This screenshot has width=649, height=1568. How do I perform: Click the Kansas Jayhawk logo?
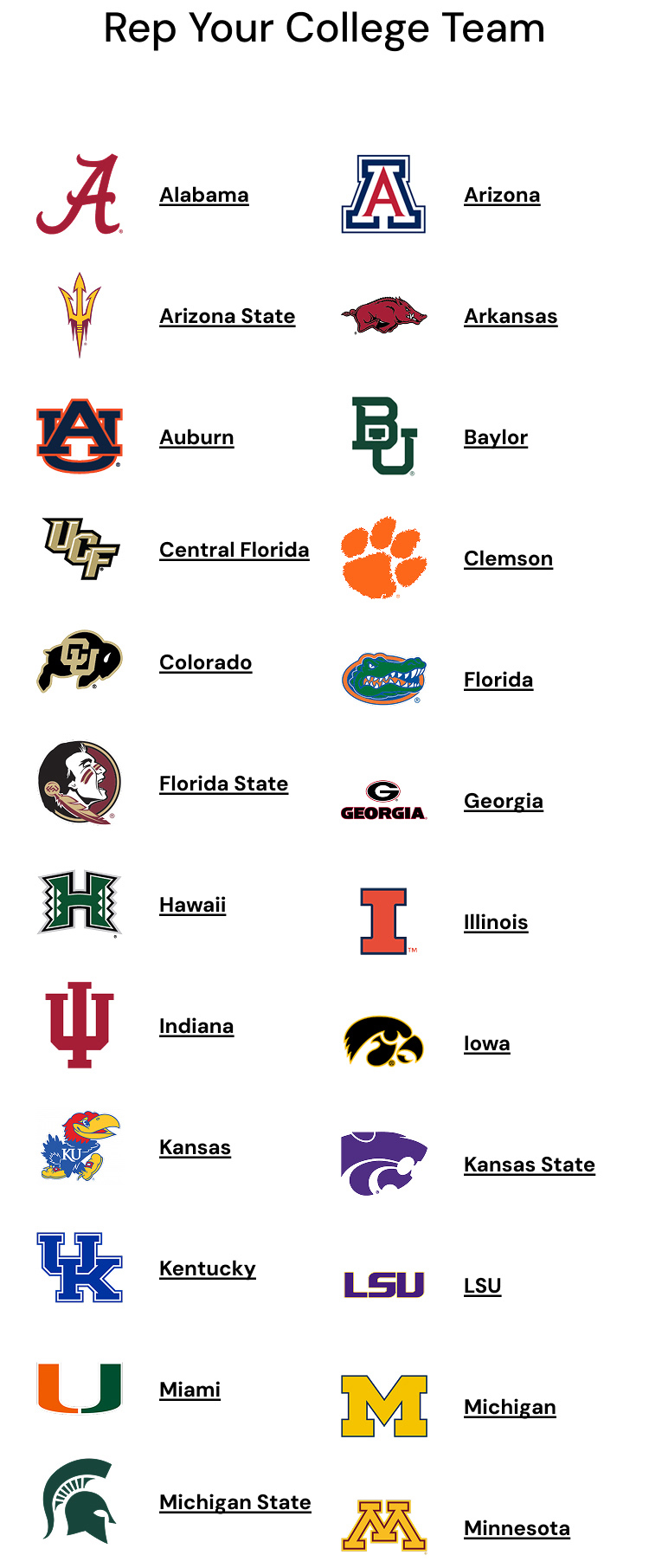pos(79,1146)
